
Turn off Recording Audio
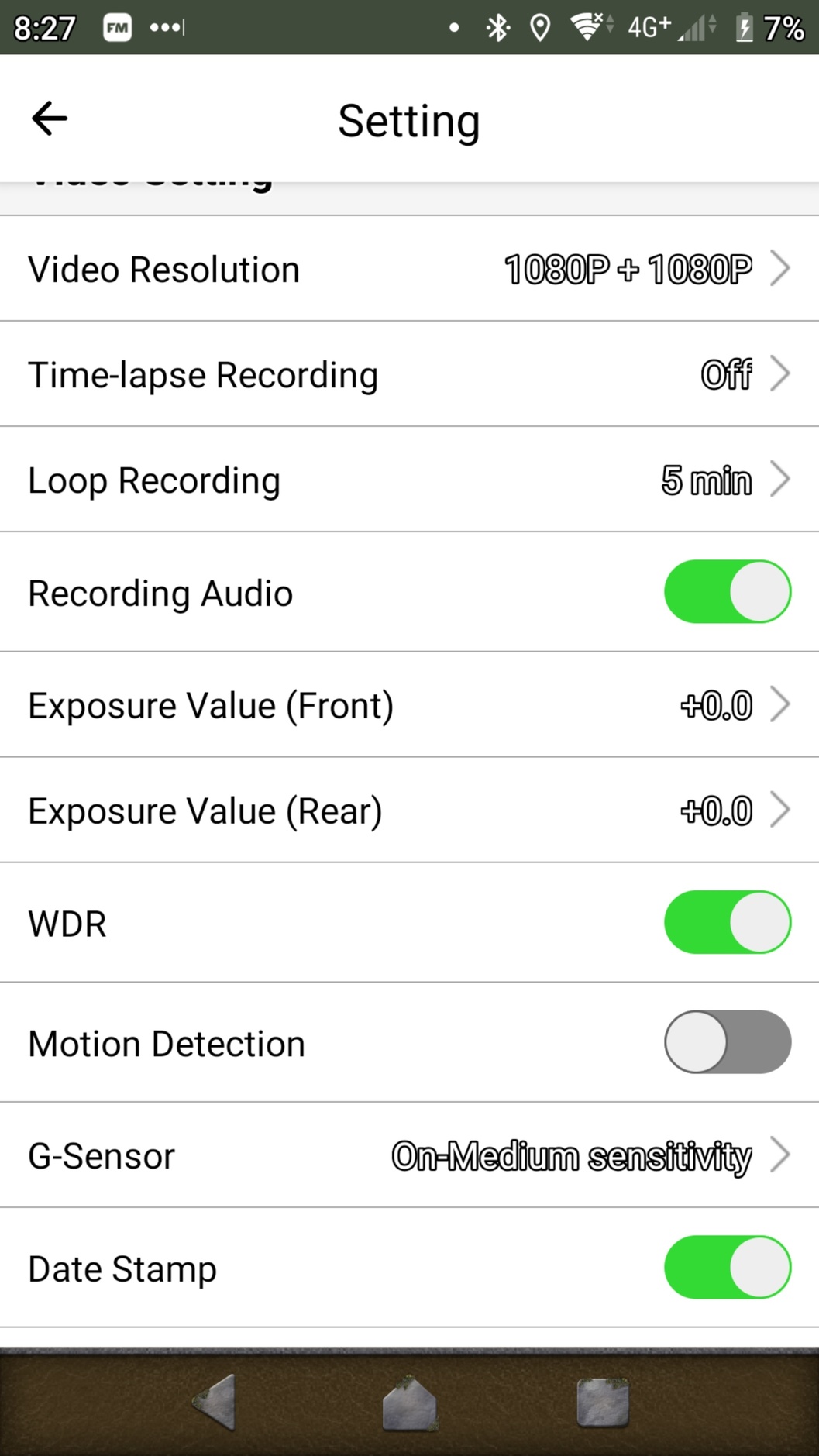[x=727, y=593]
